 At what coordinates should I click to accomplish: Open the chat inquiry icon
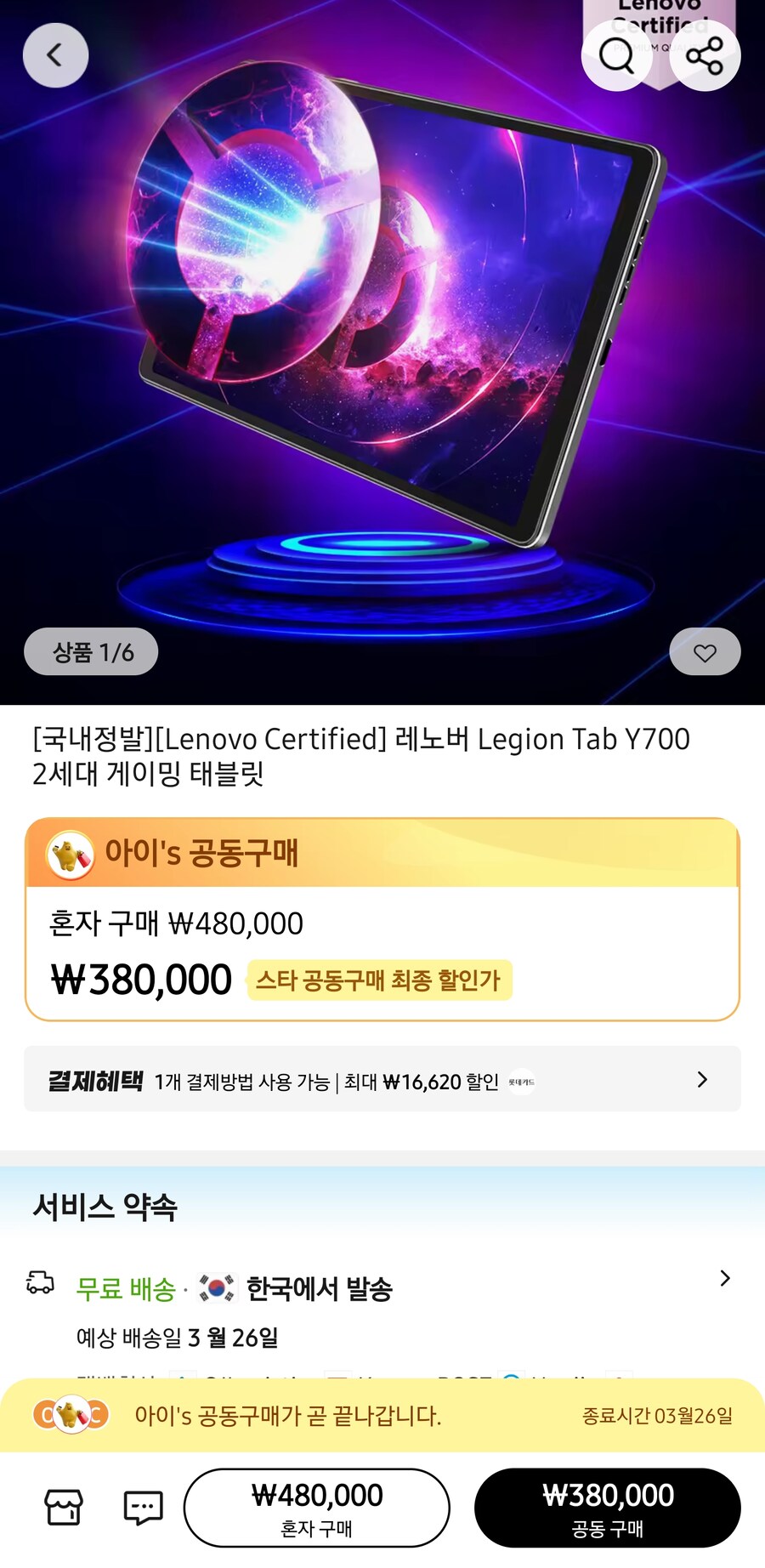(143, 1508)
